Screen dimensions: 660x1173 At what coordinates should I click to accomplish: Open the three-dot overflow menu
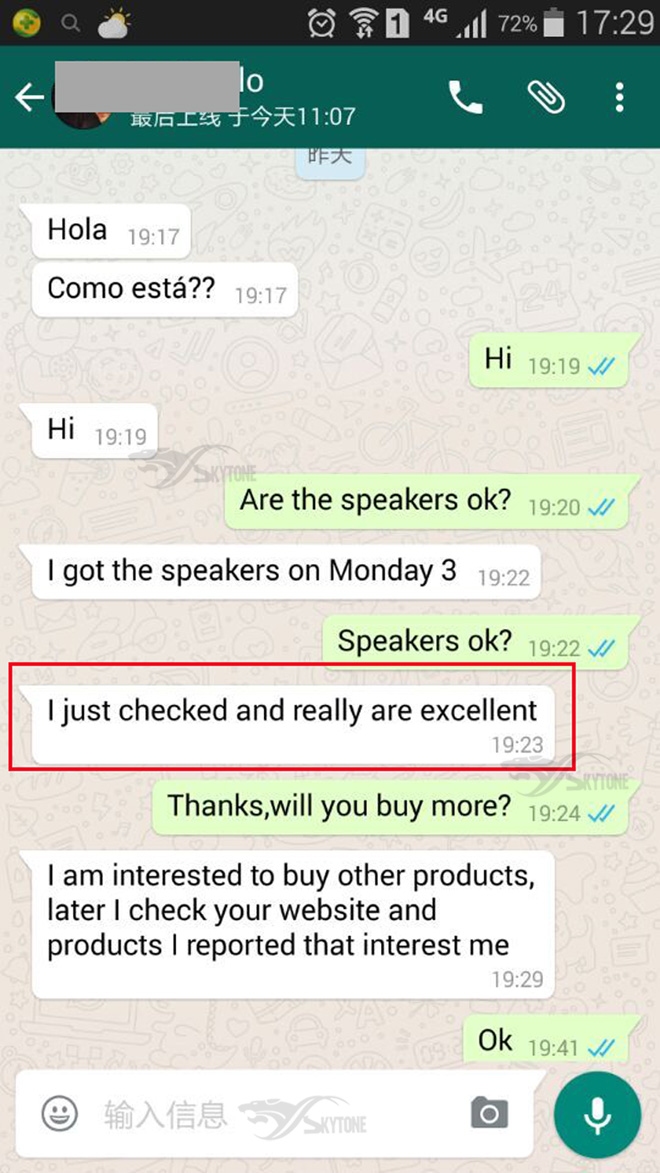point(620,97)
